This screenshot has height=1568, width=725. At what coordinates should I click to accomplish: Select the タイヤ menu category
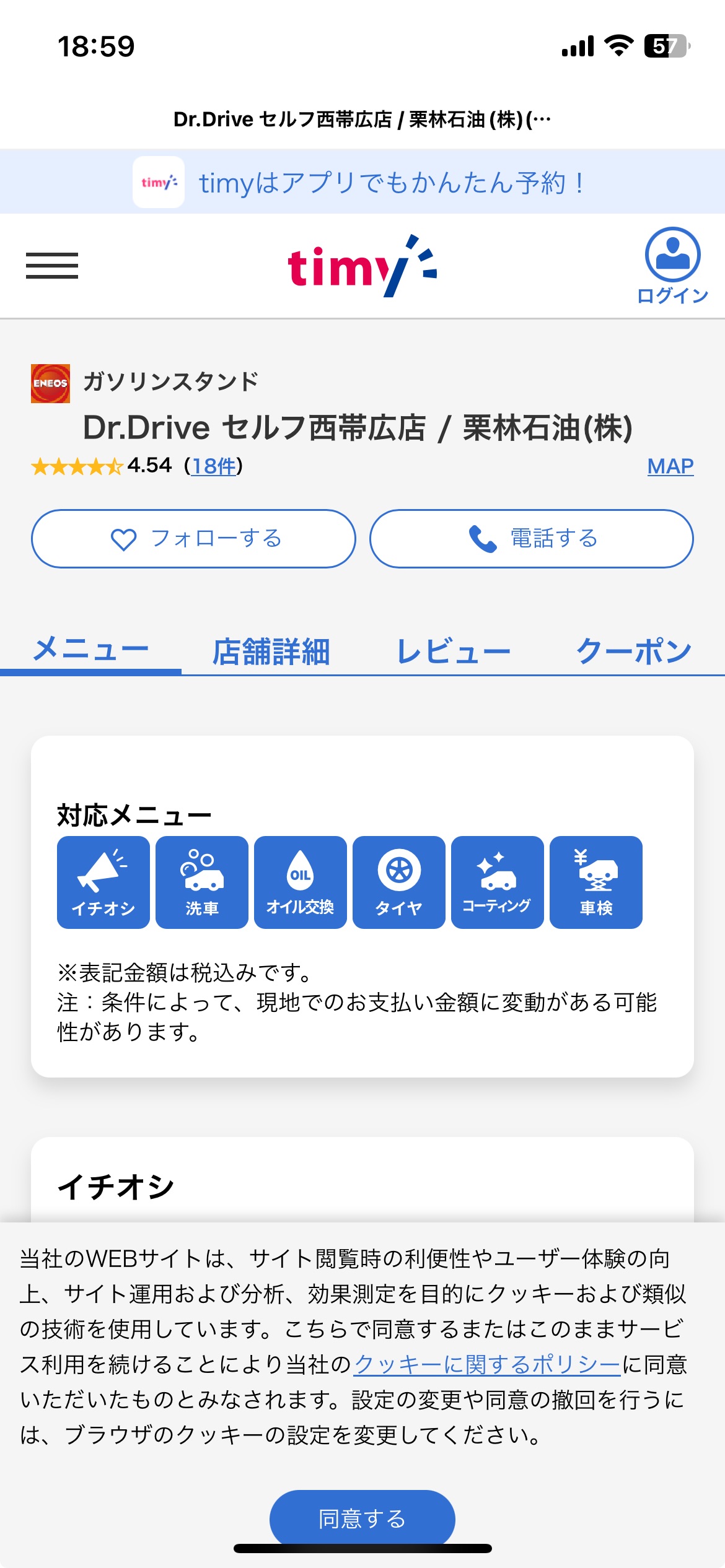399,882
